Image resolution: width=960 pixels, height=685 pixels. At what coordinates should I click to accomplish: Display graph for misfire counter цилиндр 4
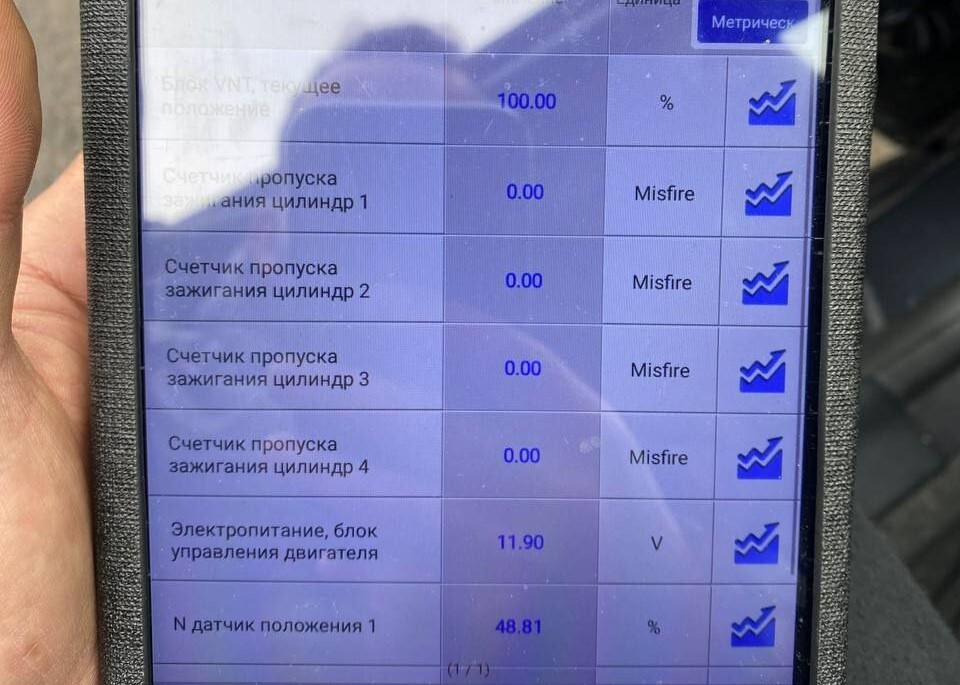759,458
